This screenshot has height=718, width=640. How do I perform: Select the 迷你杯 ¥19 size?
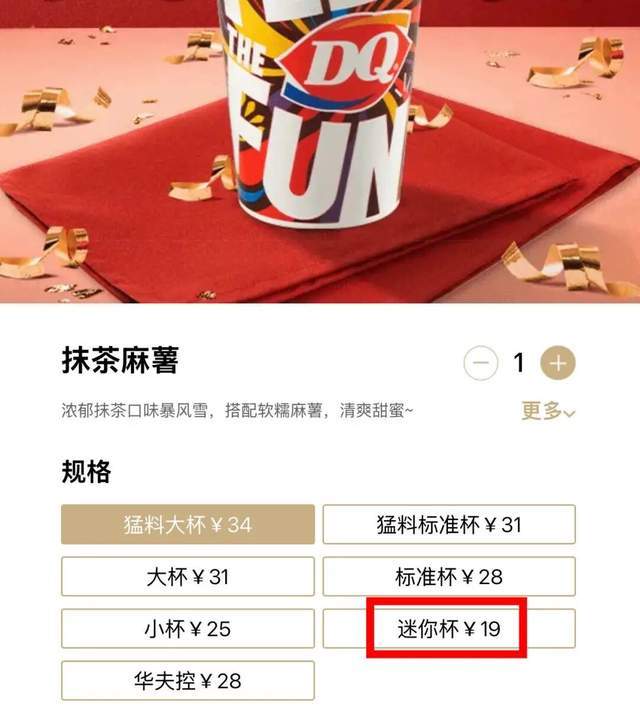point(449,629)
